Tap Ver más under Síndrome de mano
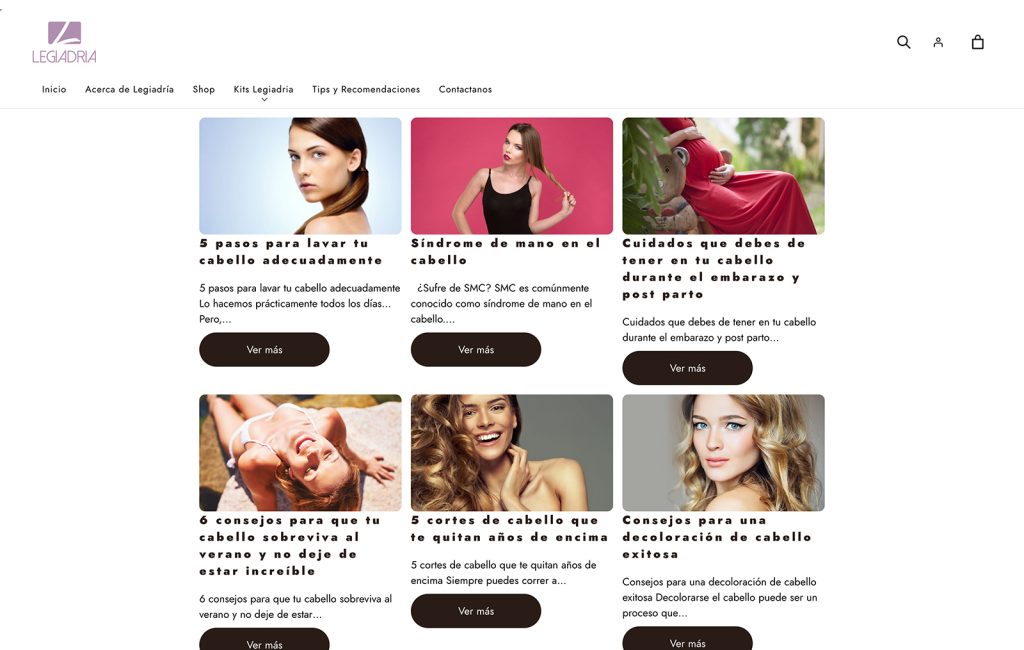The width and height of the screenshot is (1024, 650). tap(476, 350)
